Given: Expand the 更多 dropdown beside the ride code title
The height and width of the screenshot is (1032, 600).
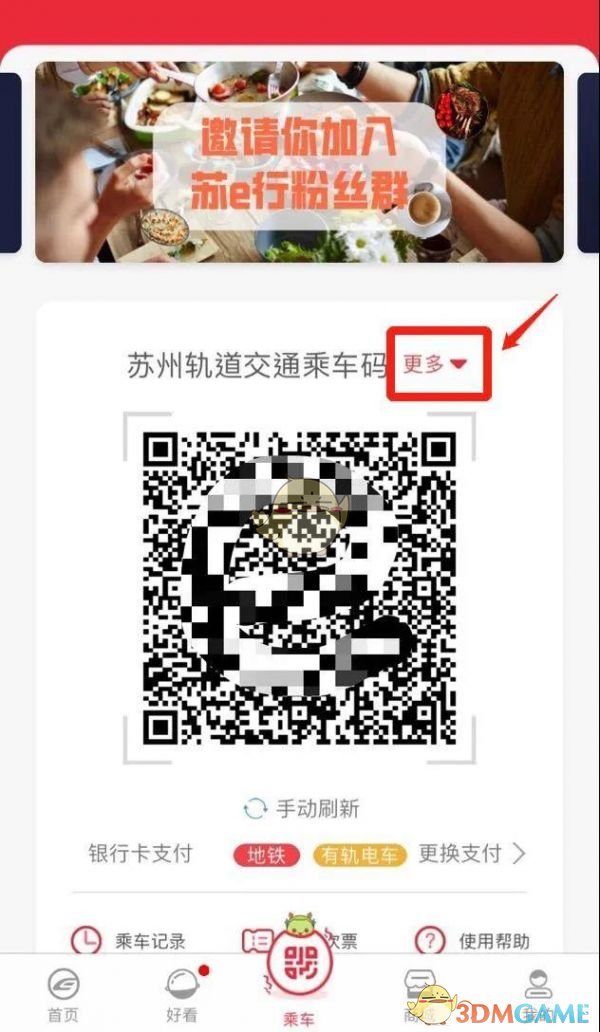Looking at the screenshot, I should (x=437, y=364).
